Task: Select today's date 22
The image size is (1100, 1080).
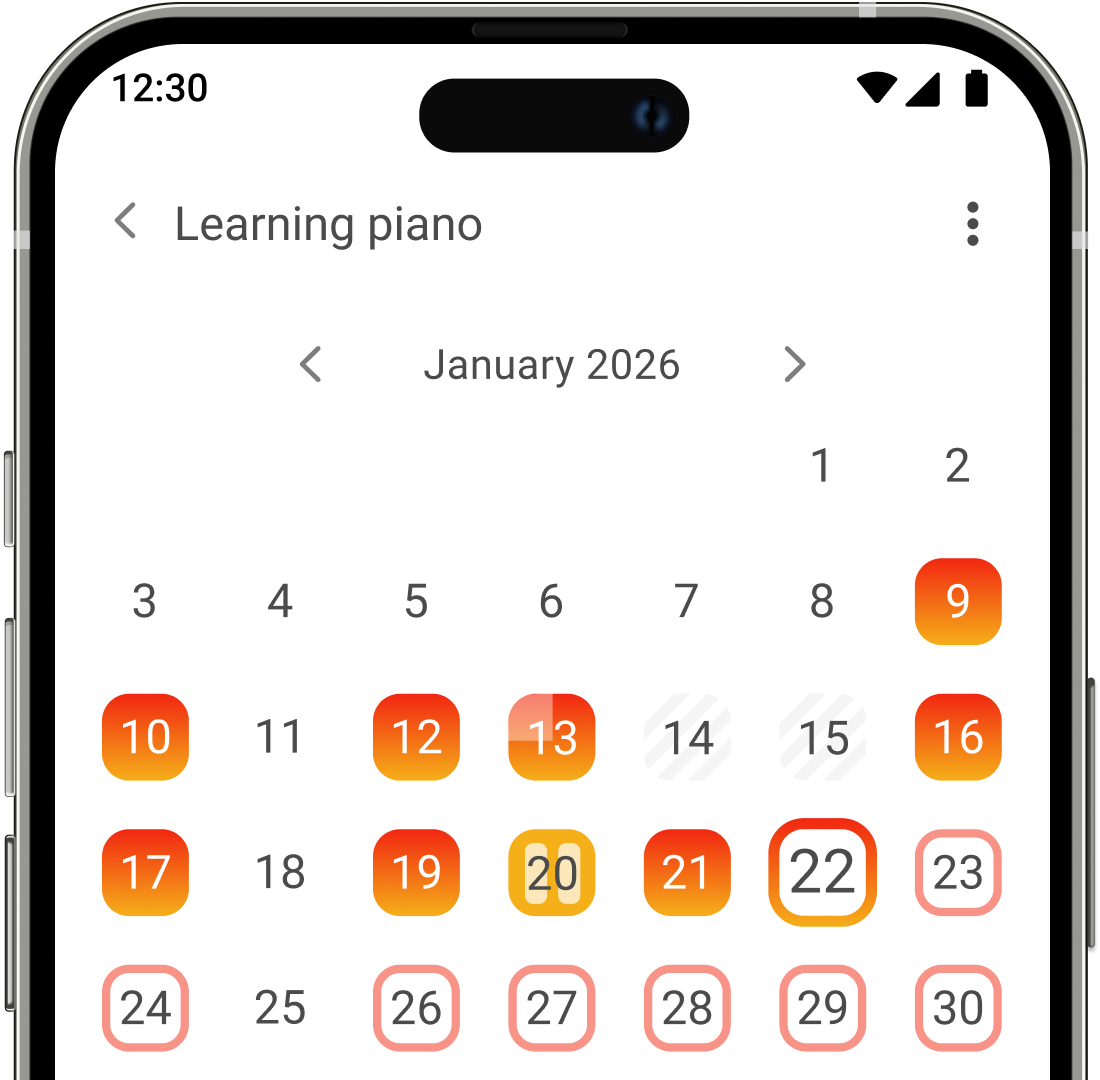Action: 822,873
